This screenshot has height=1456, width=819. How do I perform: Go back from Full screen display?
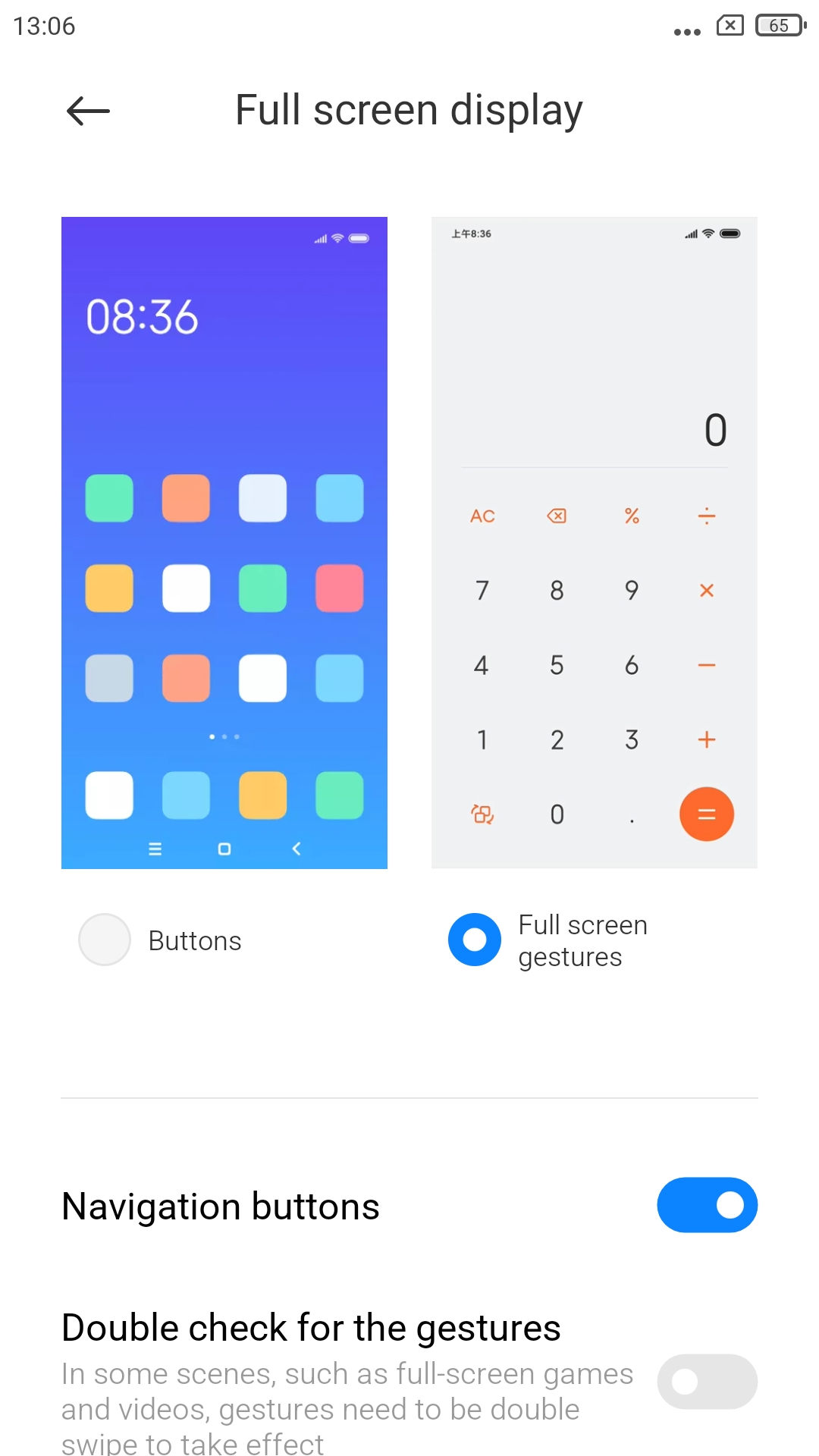tap(88, 111)
